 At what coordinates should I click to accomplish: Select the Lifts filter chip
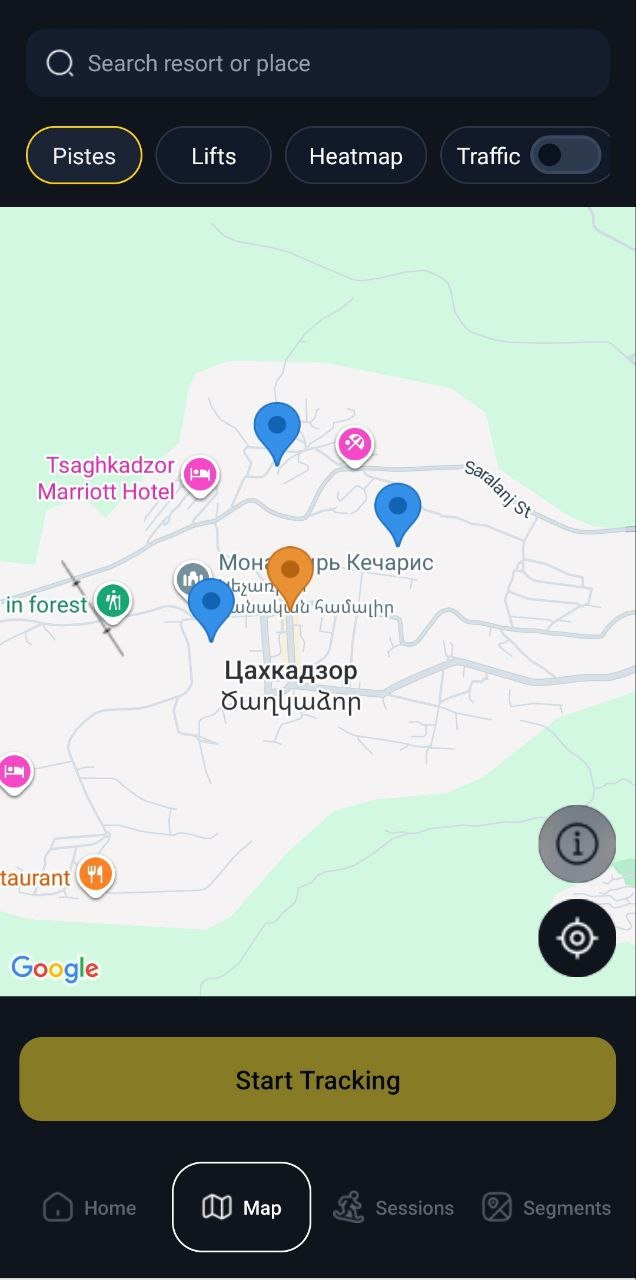[214, 156]
